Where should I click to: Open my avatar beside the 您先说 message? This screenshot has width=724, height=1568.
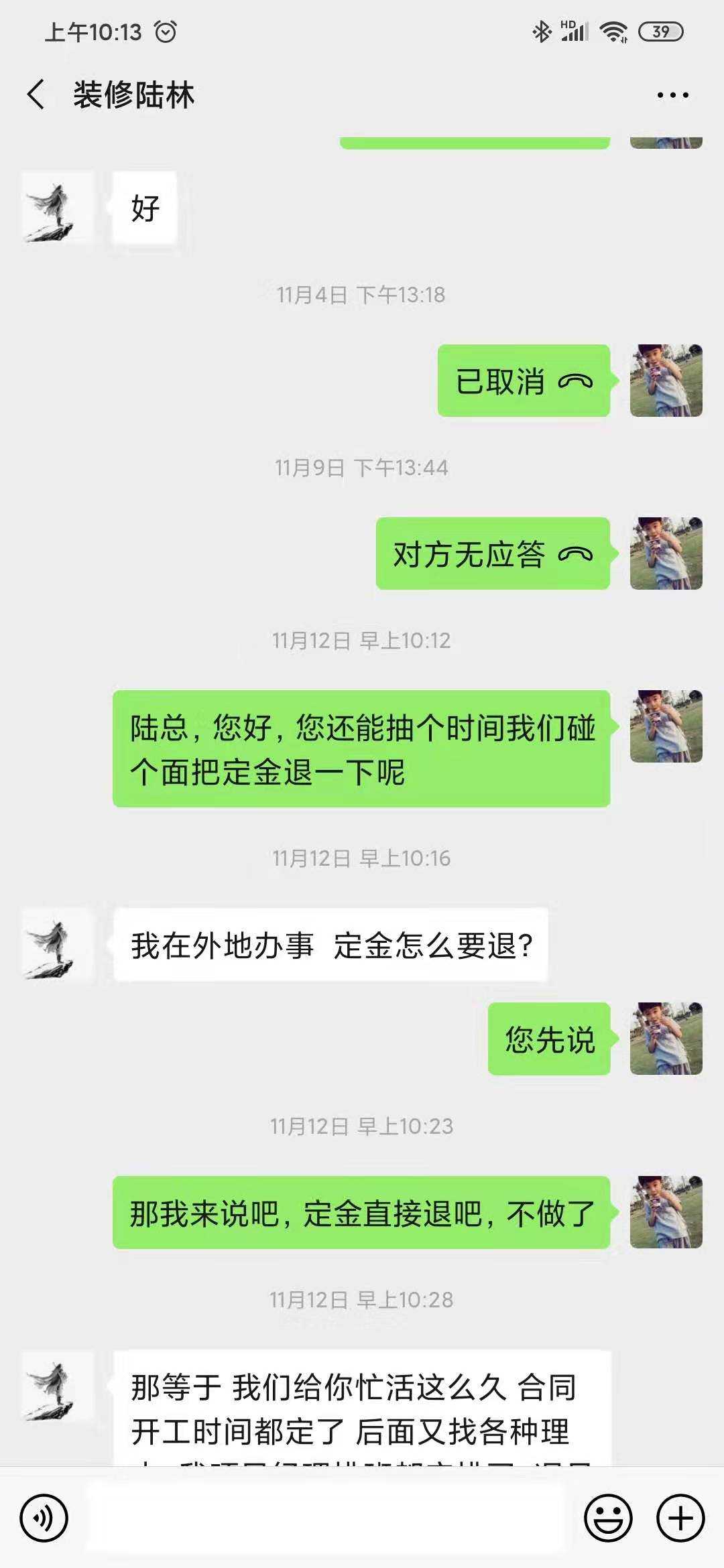point(666,1039)
